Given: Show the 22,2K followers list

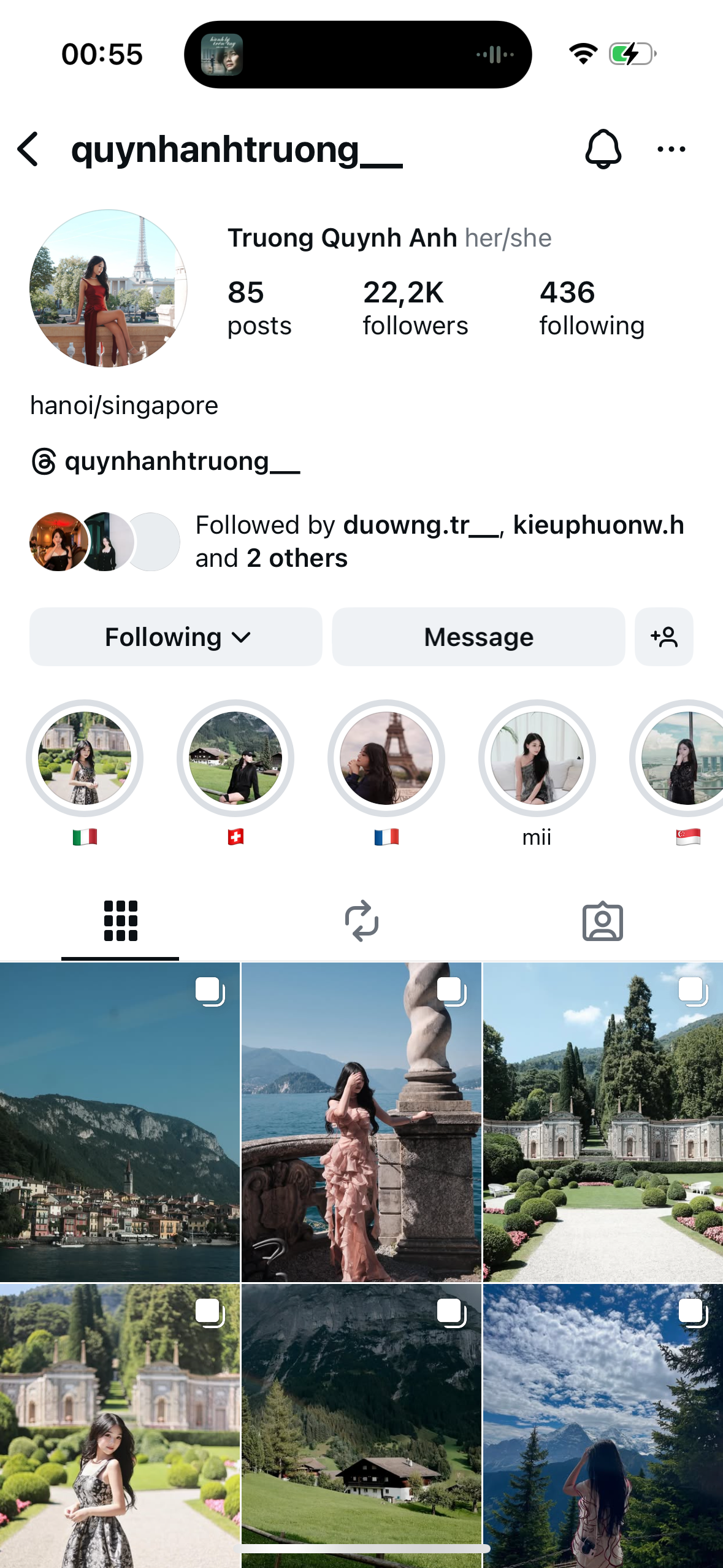Looking at the screenshot, I should click(415, 308).
